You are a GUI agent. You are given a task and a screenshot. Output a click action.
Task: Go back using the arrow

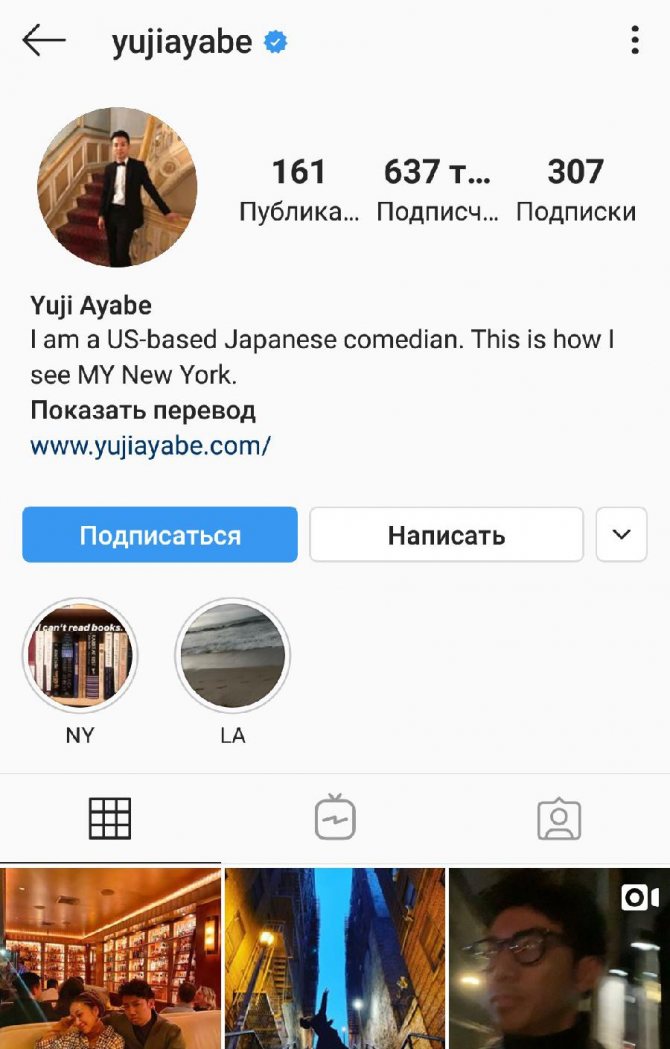[43, 41]
